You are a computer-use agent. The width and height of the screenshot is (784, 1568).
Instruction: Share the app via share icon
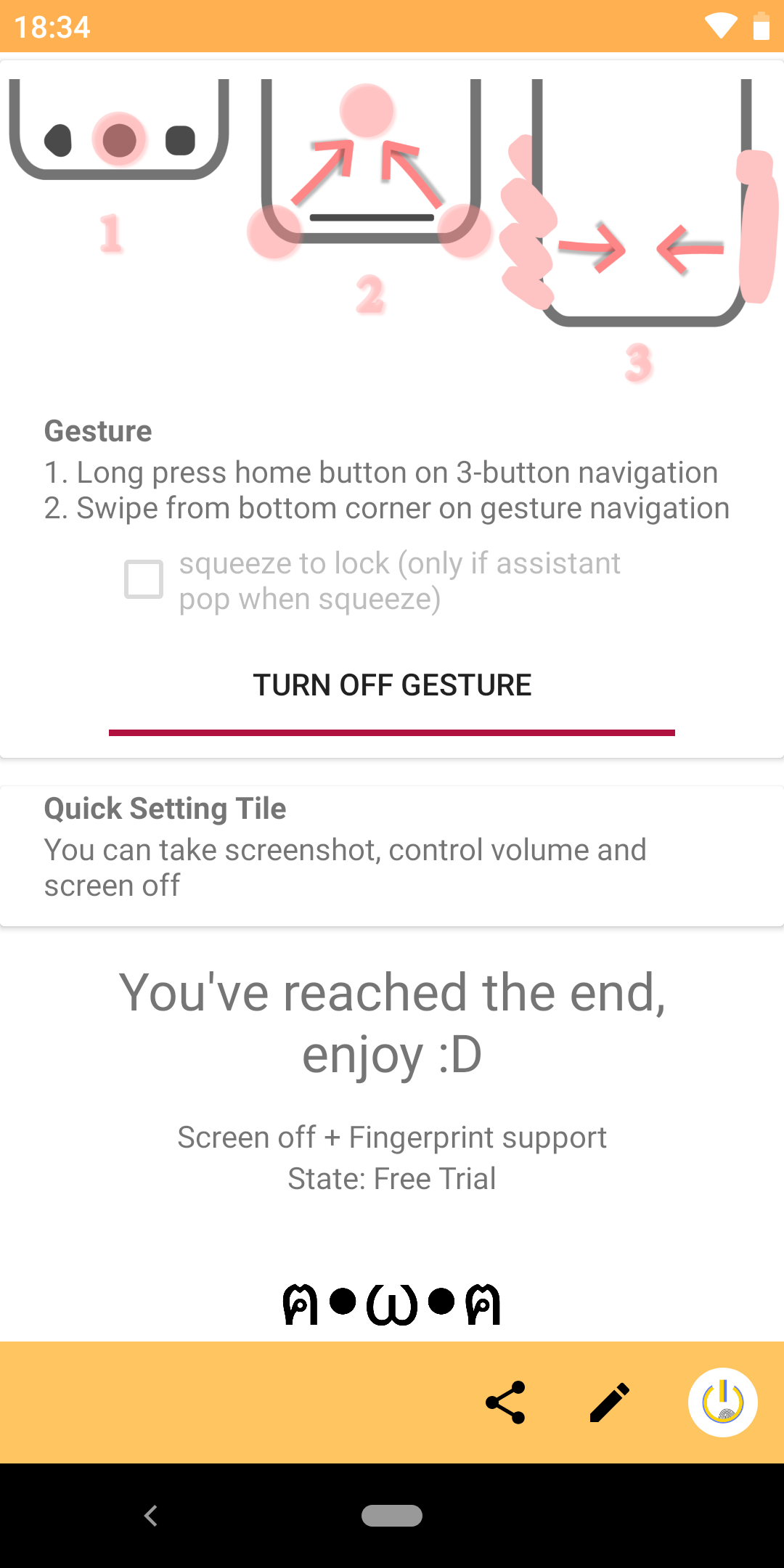[x=505, y=1402]
